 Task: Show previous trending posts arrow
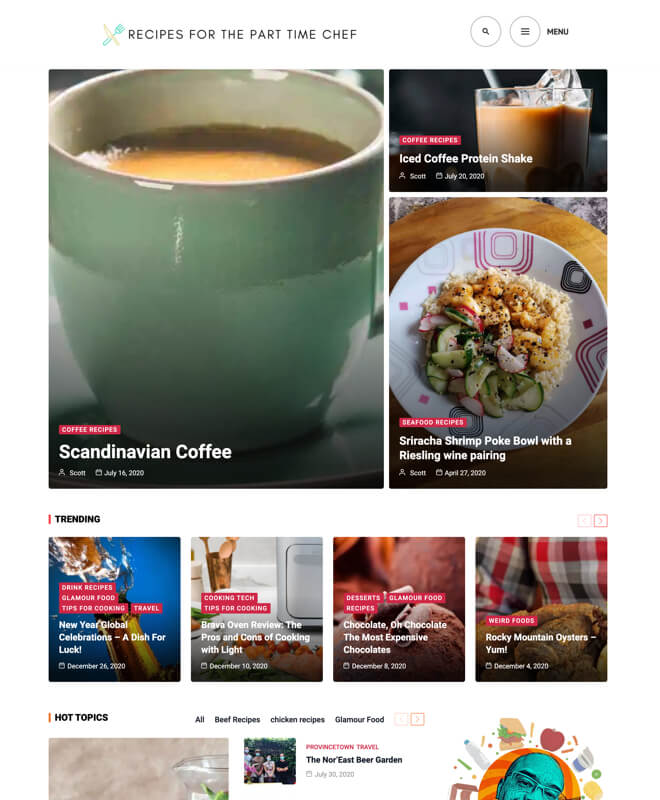[584, 520]
